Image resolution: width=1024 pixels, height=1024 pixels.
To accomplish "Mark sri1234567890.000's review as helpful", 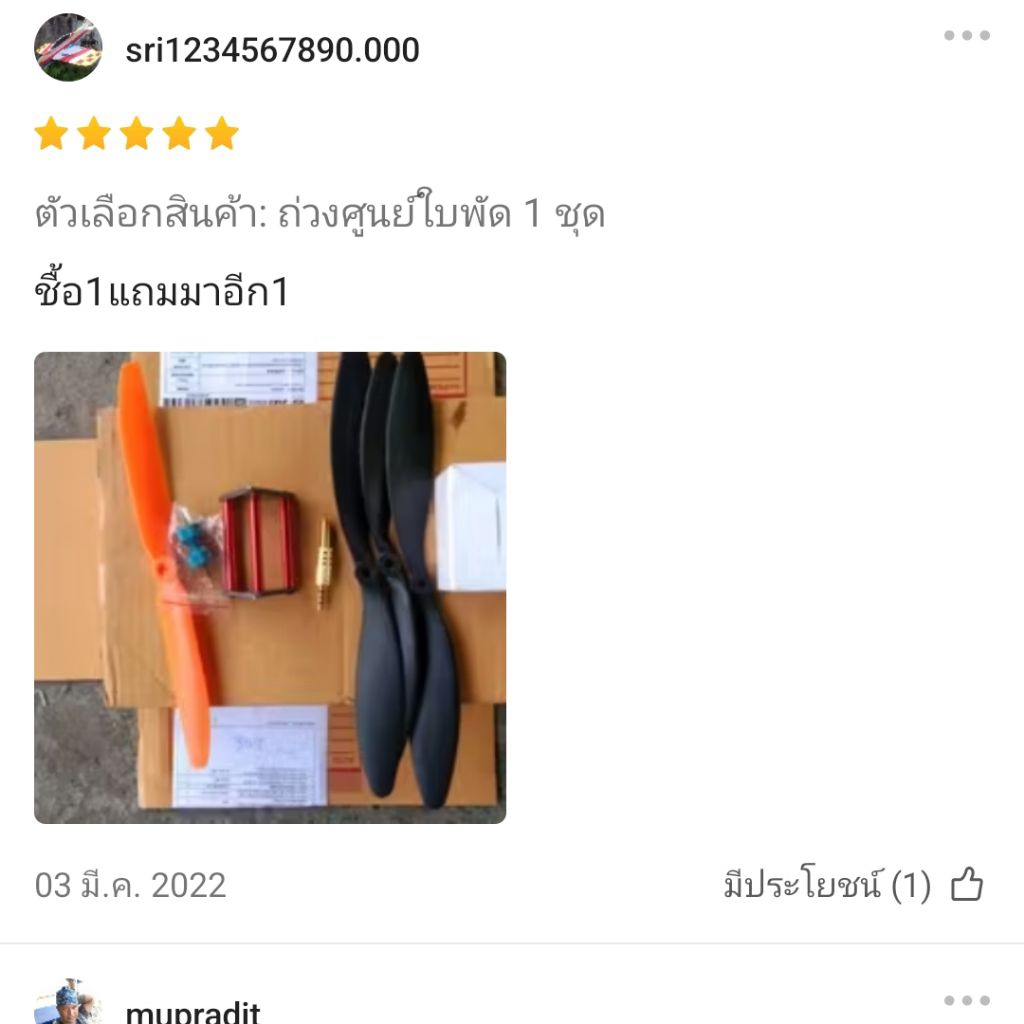I will (967, 885).
